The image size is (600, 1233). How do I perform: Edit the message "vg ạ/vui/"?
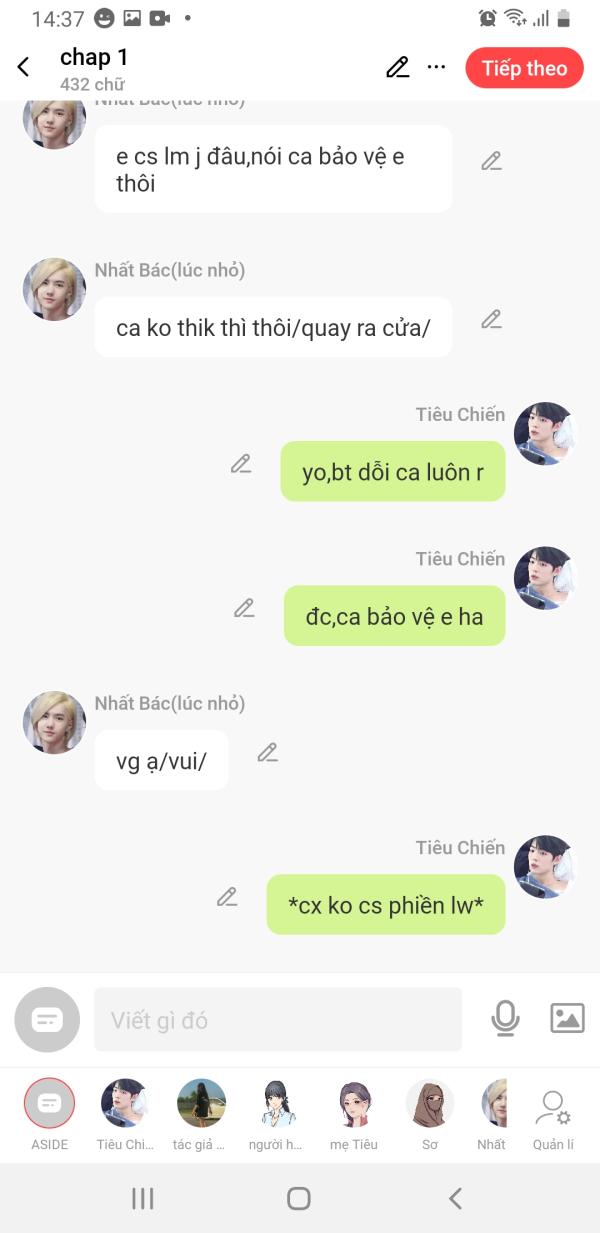click(267, 753)
